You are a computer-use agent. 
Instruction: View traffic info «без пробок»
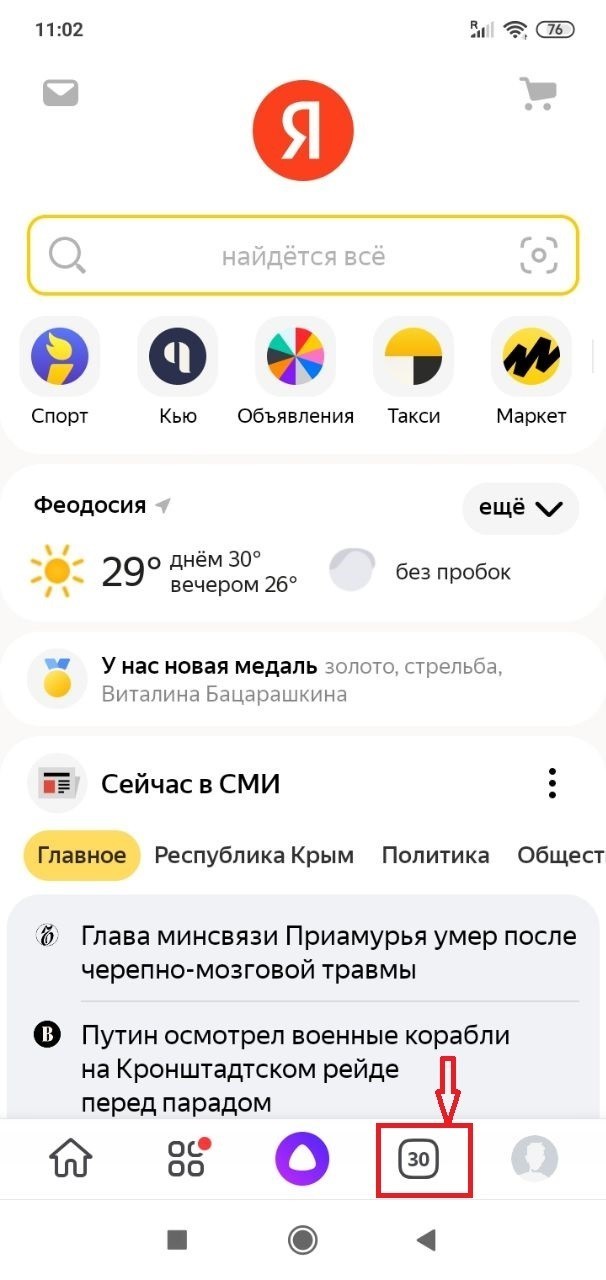click(420, 572)
